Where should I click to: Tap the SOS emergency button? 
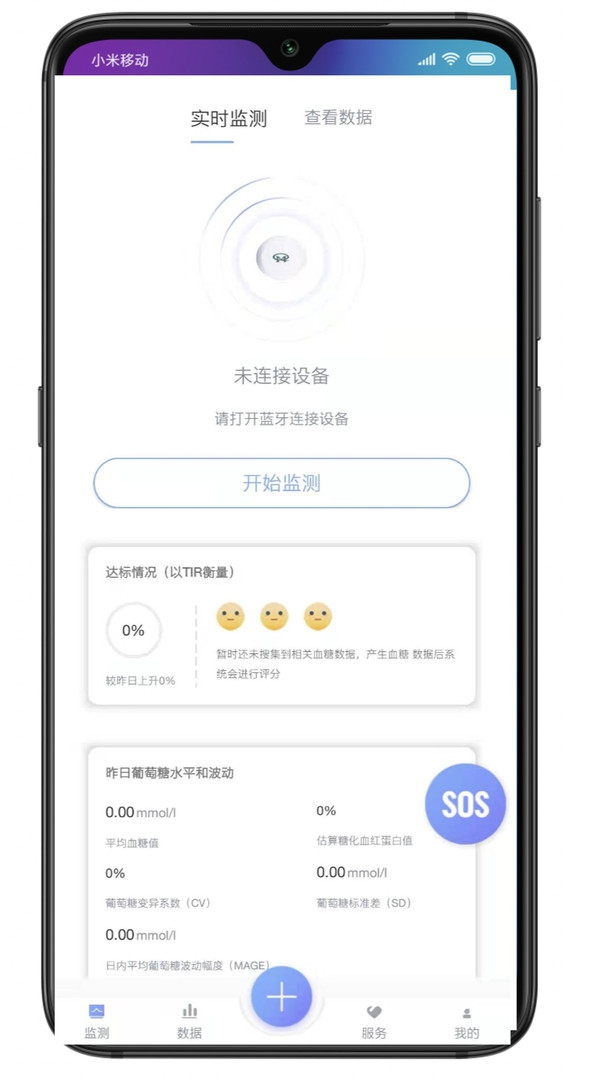pos(465,805)
